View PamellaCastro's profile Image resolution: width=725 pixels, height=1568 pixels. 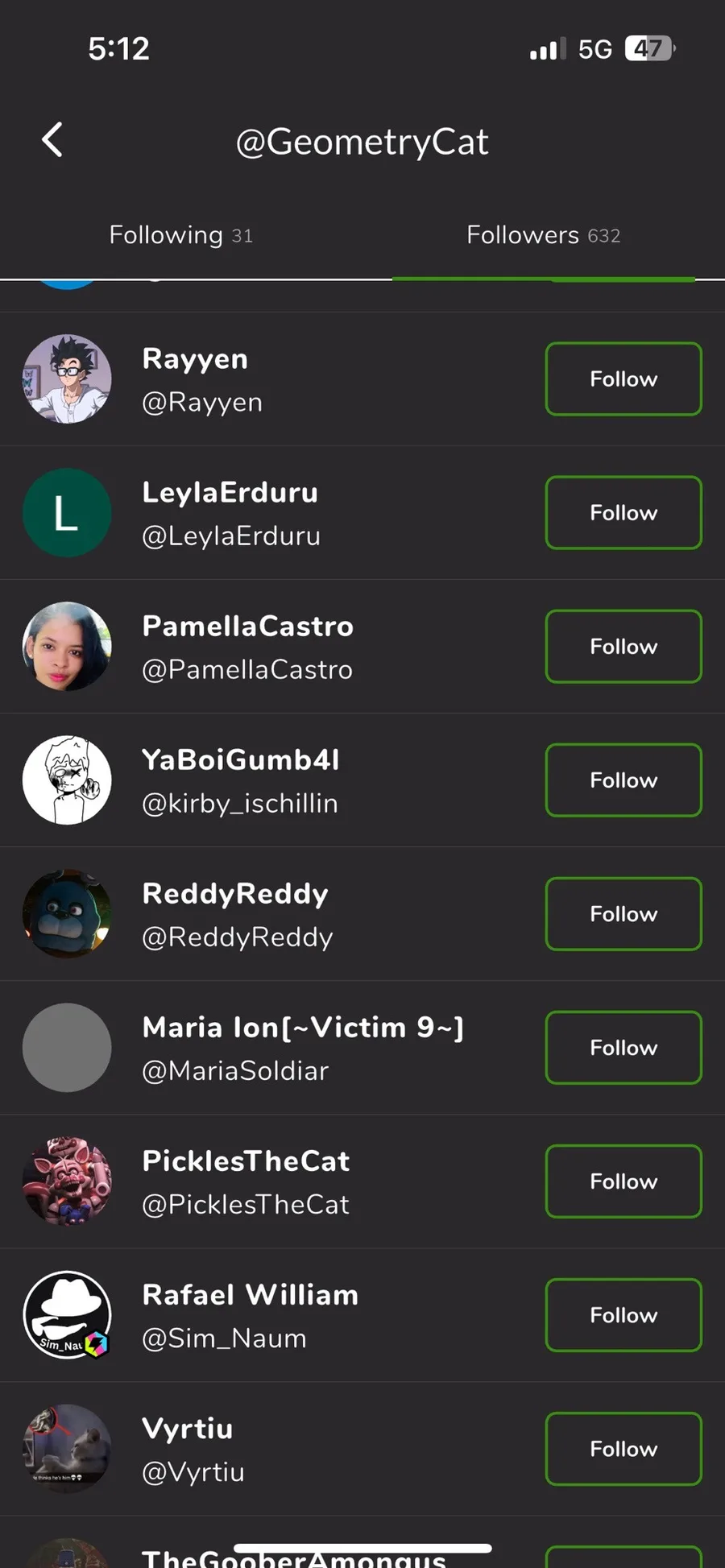(x=247, y=647)
